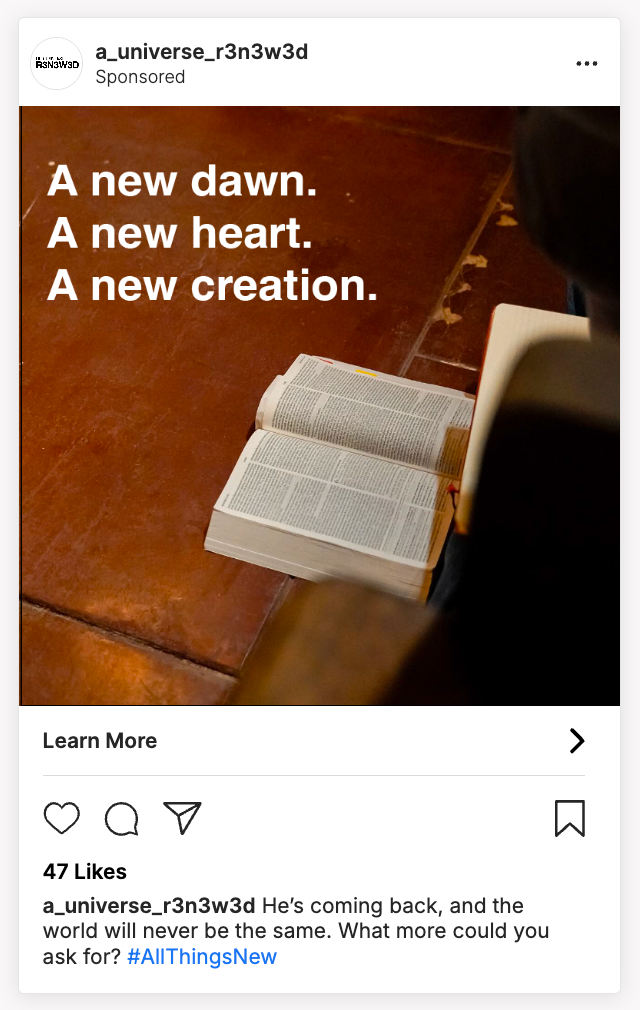Image resolution: width=640 pixels, height=1010 pixels.
Task: Open the comments speech bubble
Action: pos(121,818)
